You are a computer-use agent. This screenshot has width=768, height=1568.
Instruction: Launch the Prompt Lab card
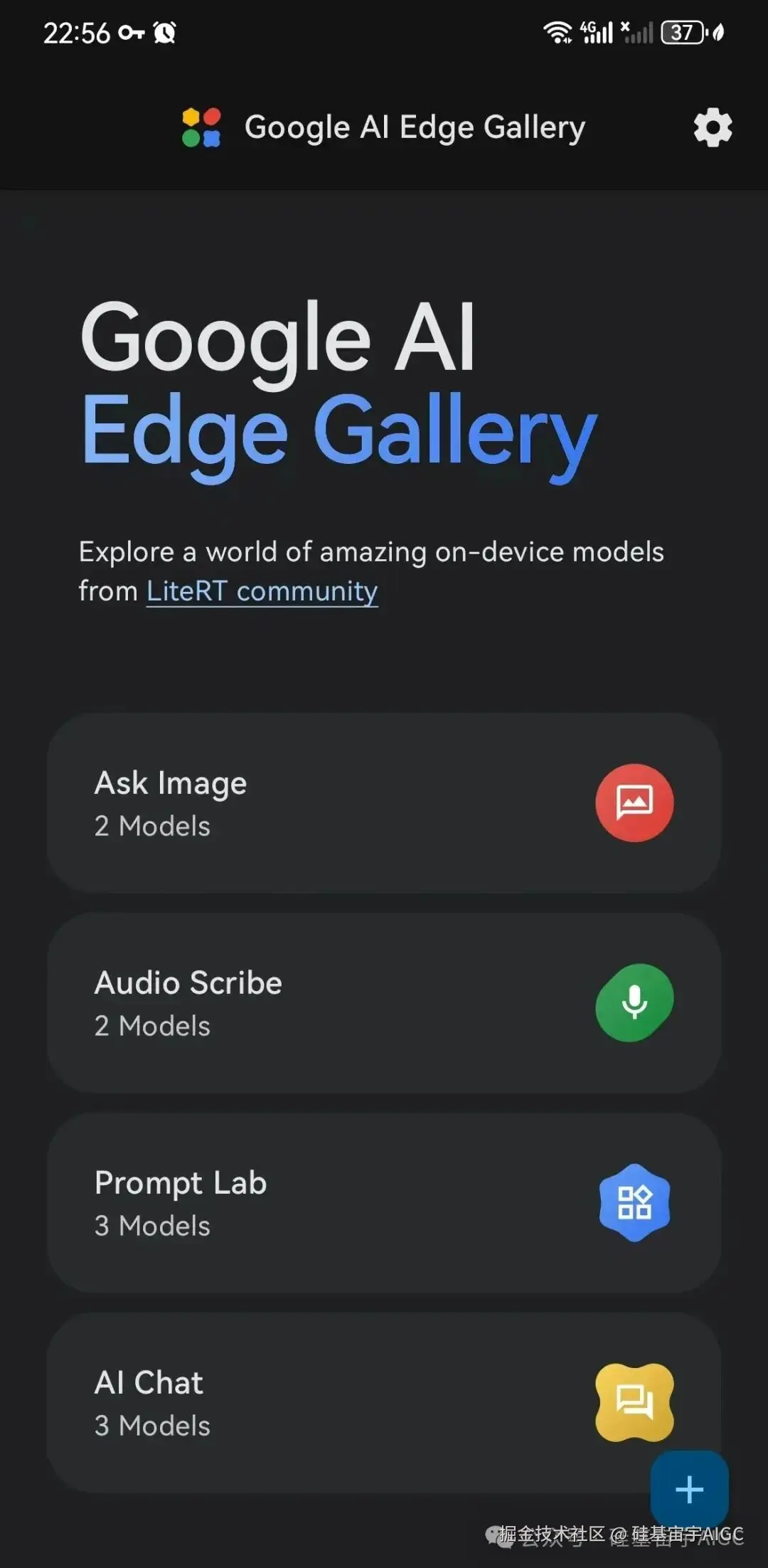[384, 1202]
